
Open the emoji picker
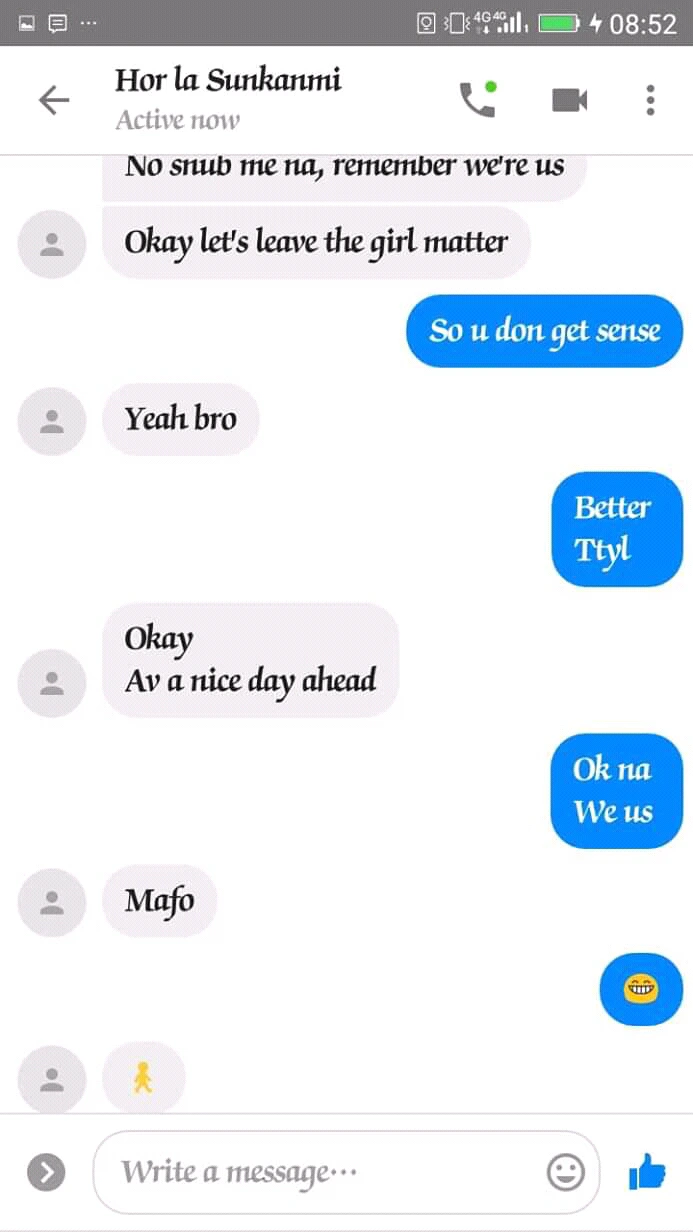[x=566, y=1171]
